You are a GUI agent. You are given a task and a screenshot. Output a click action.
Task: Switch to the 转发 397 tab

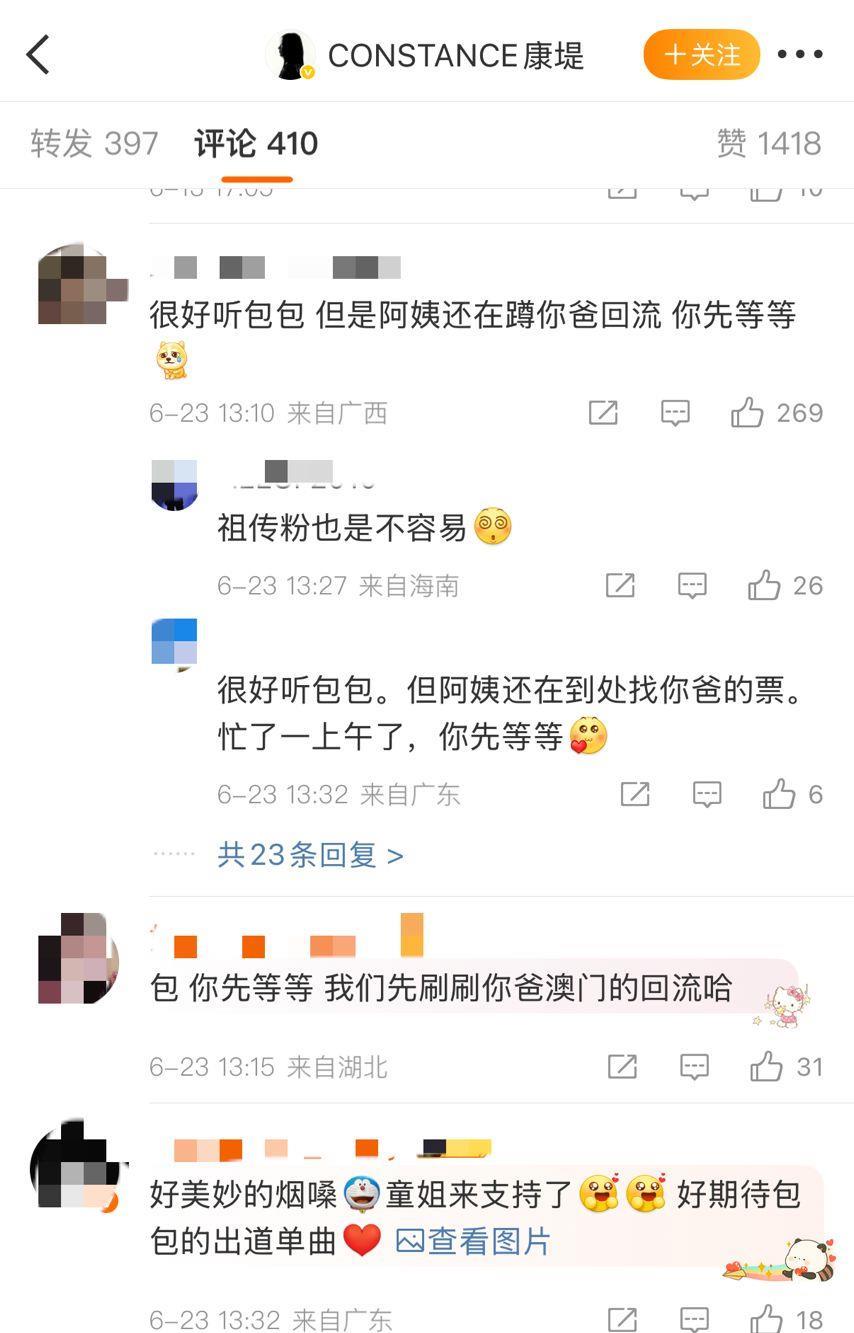point(94,144)
